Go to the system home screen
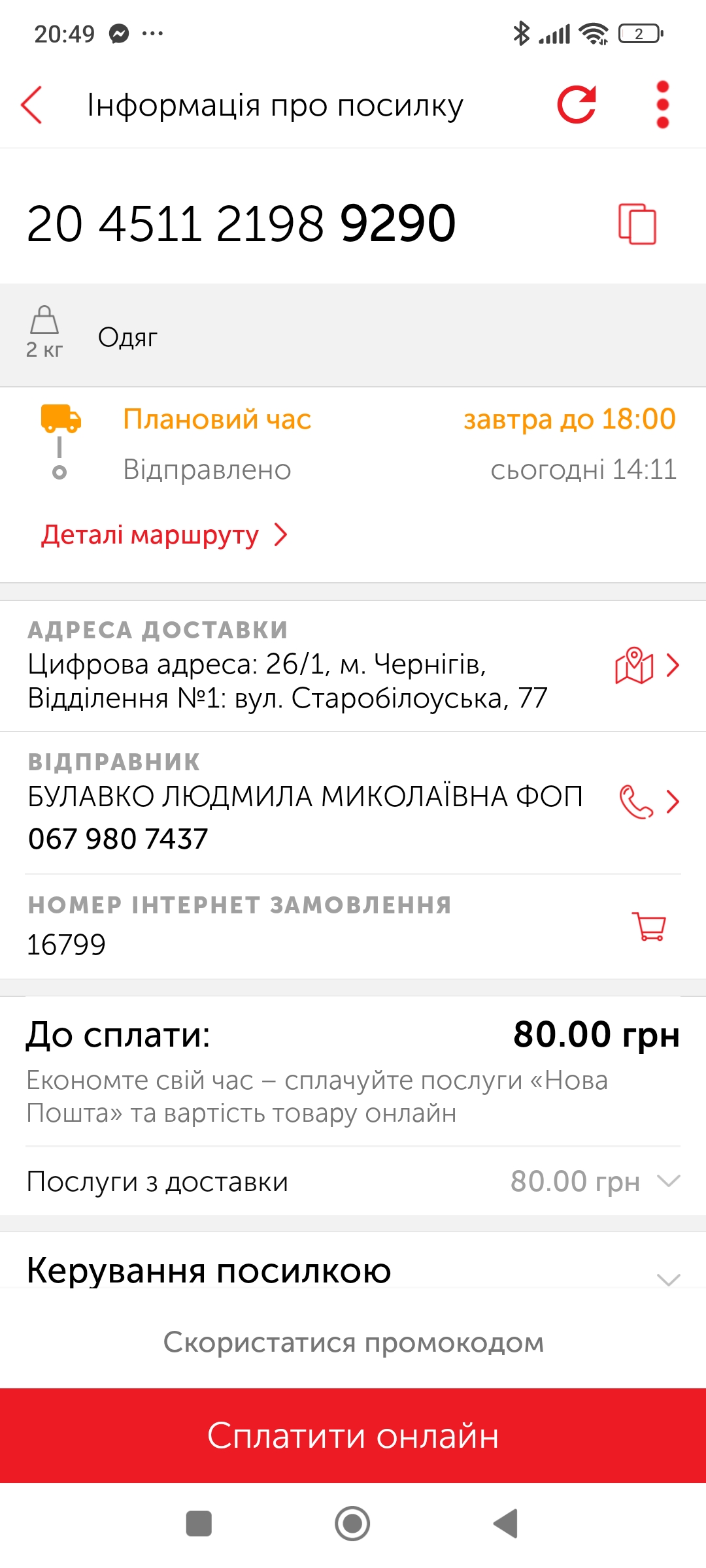This screenshot has width=706, height=1568. click(352, 1524)
